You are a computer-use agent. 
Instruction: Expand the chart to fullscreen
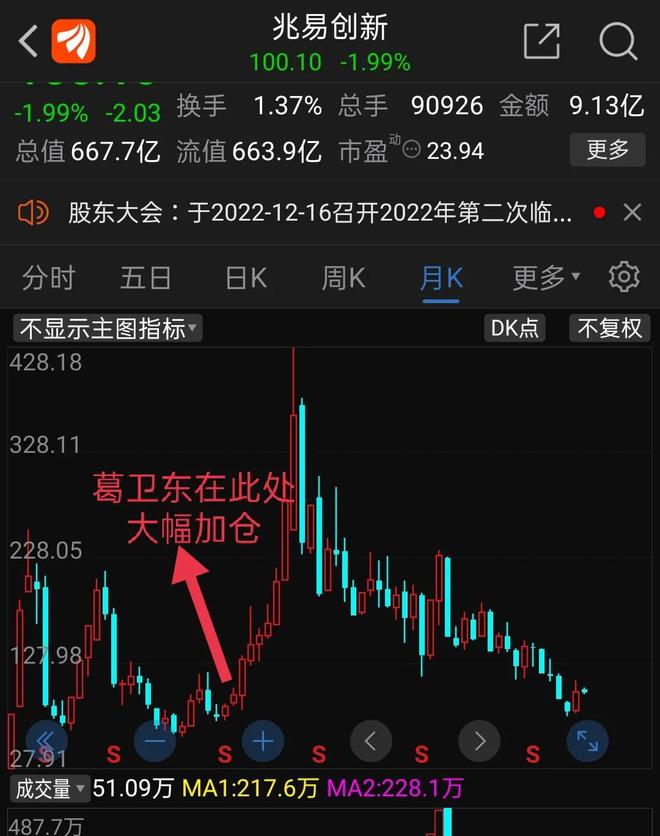[587, 741]
